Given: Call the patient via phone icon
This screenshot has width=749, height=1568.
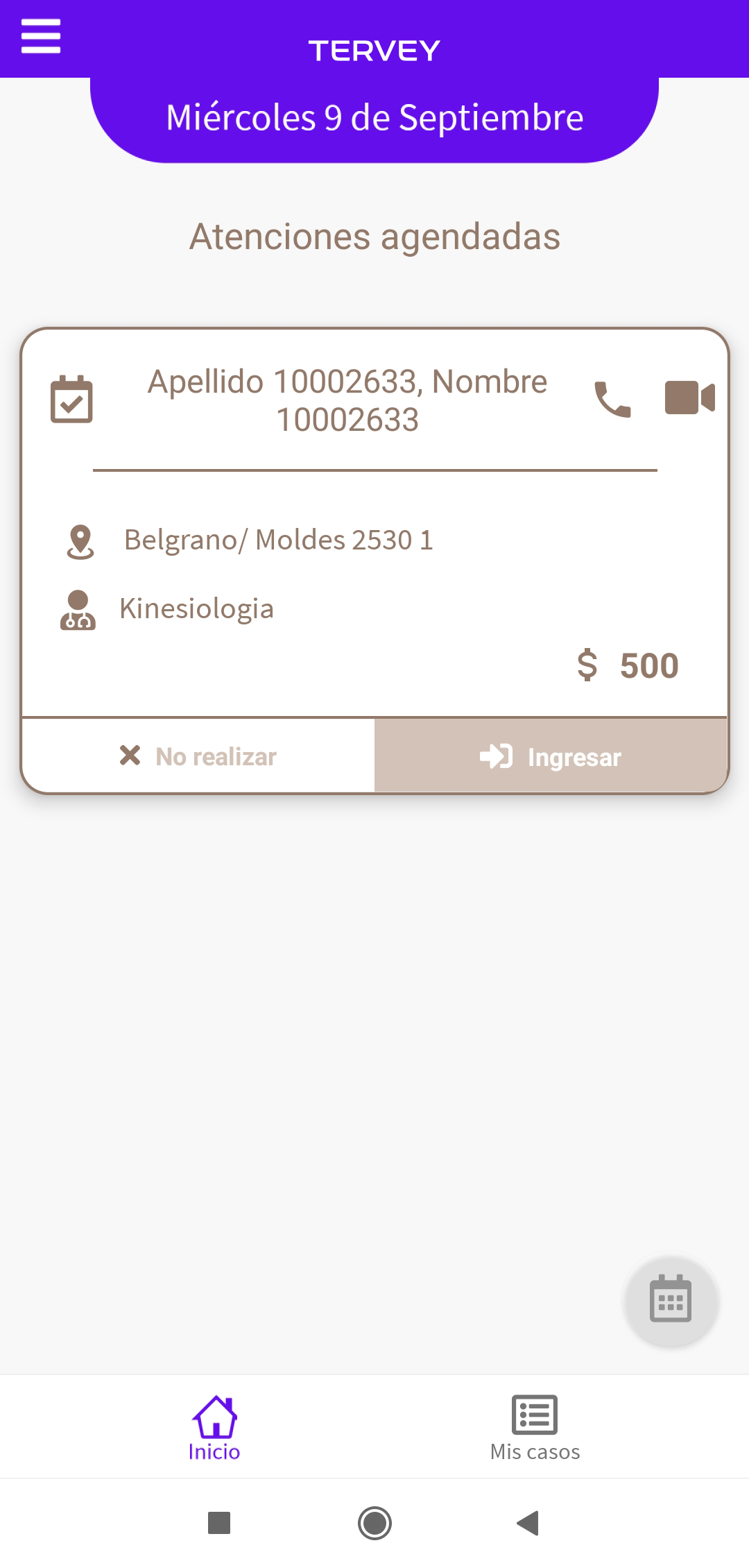Looking at the screenshot, I should pos(613,399).
